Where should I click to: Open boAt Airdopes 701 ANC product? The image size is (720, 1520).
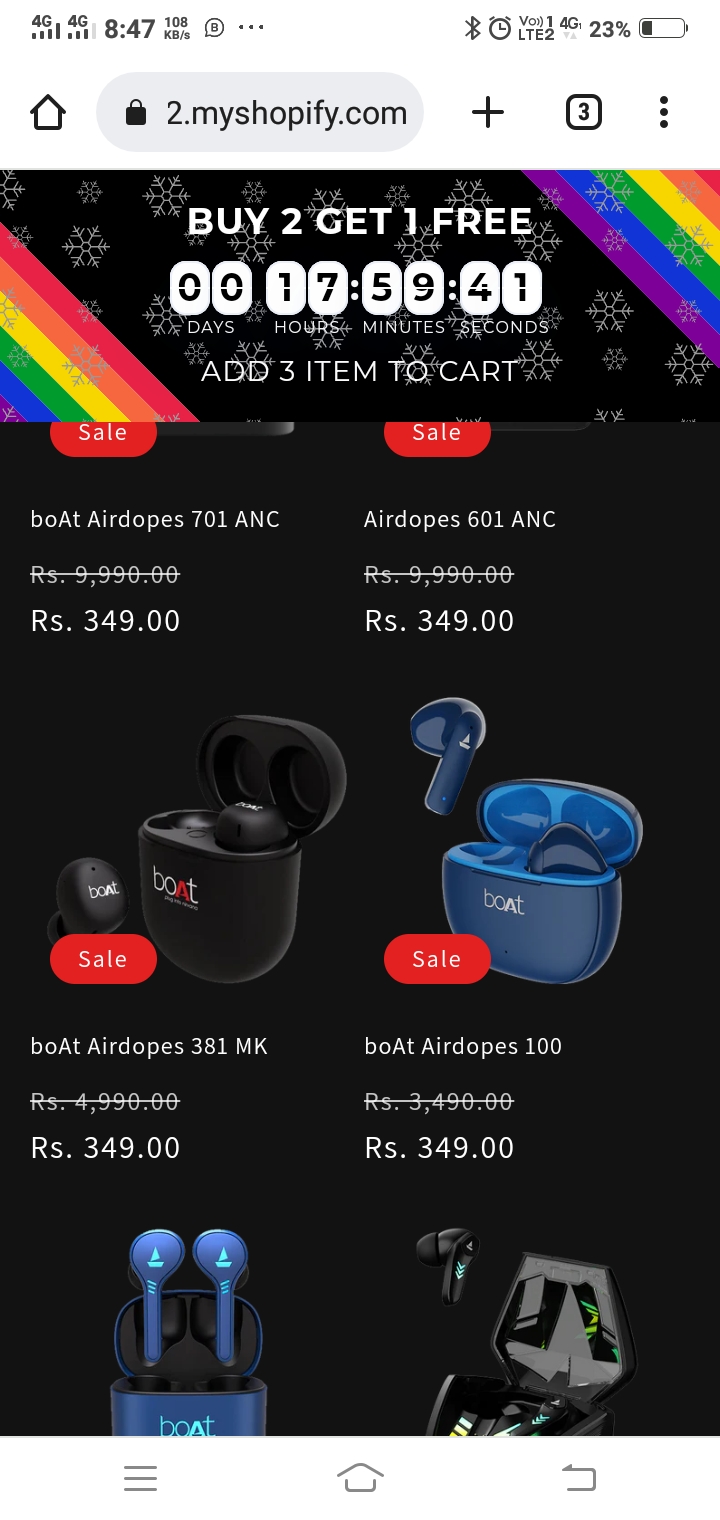pyautogui.click(x=155, y=519)
